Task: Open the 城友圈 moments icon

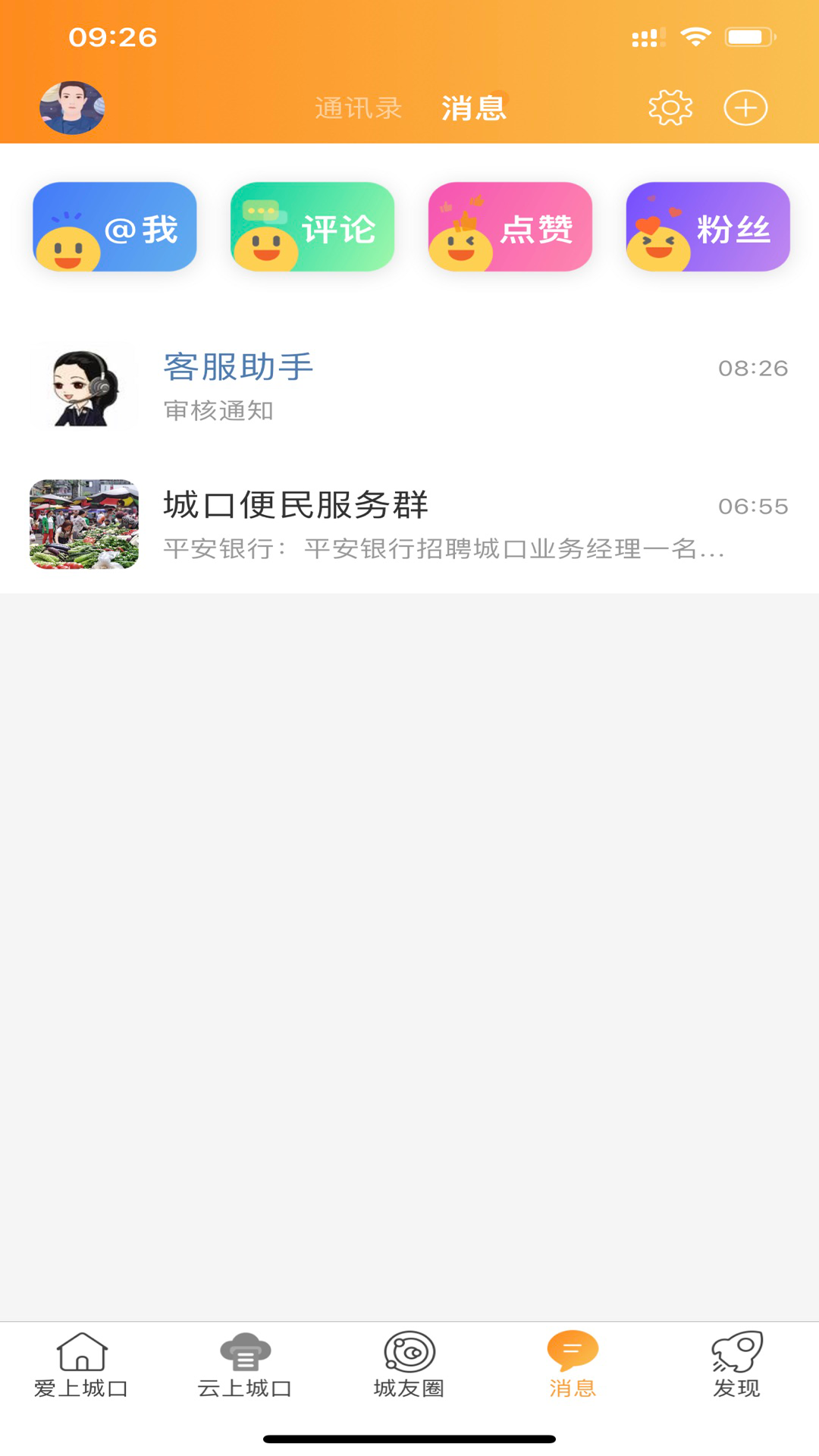Action: tap(409, 1365)
